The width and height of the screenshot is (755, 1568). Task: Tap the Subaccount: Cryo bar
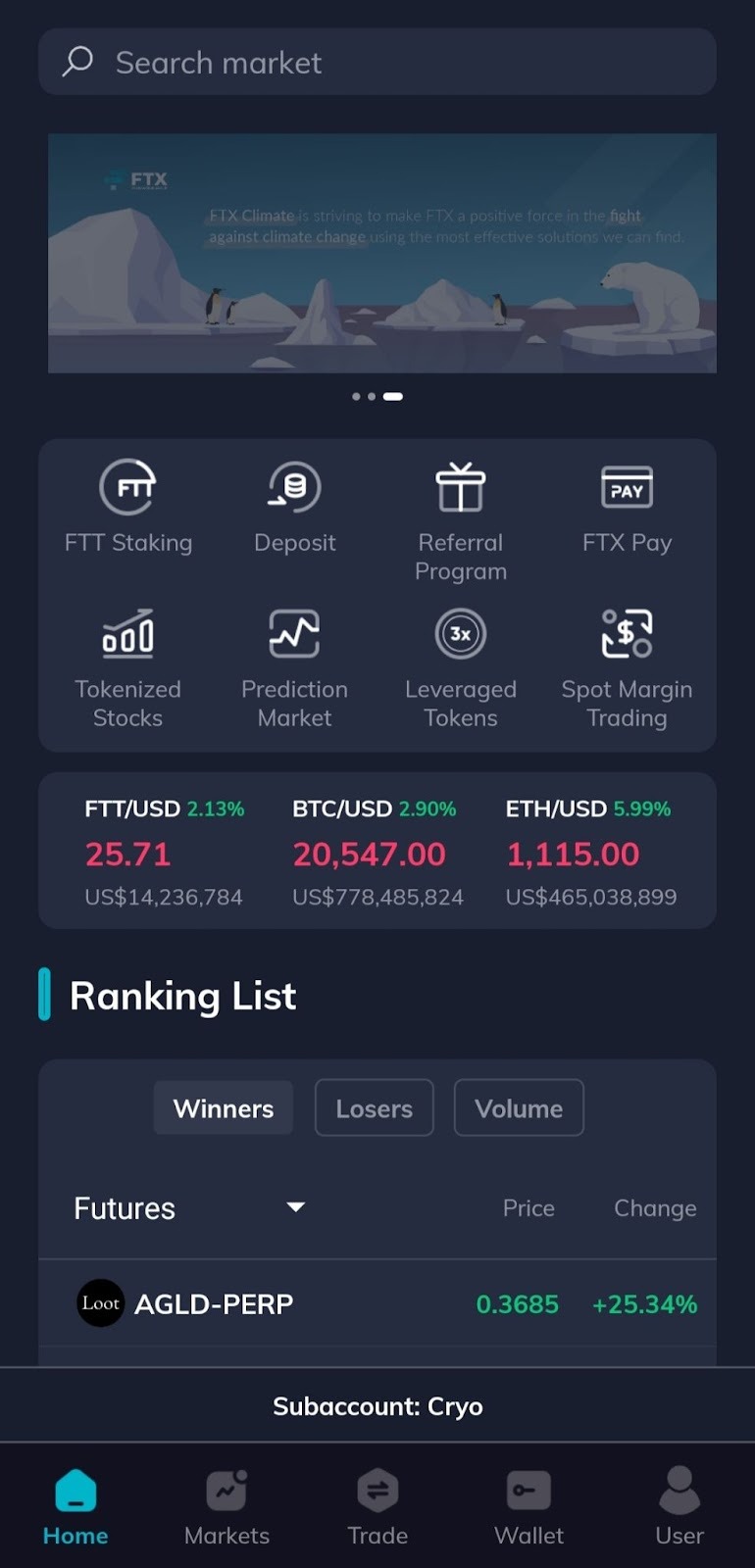pyautogui.click(x=377, y=1405)
